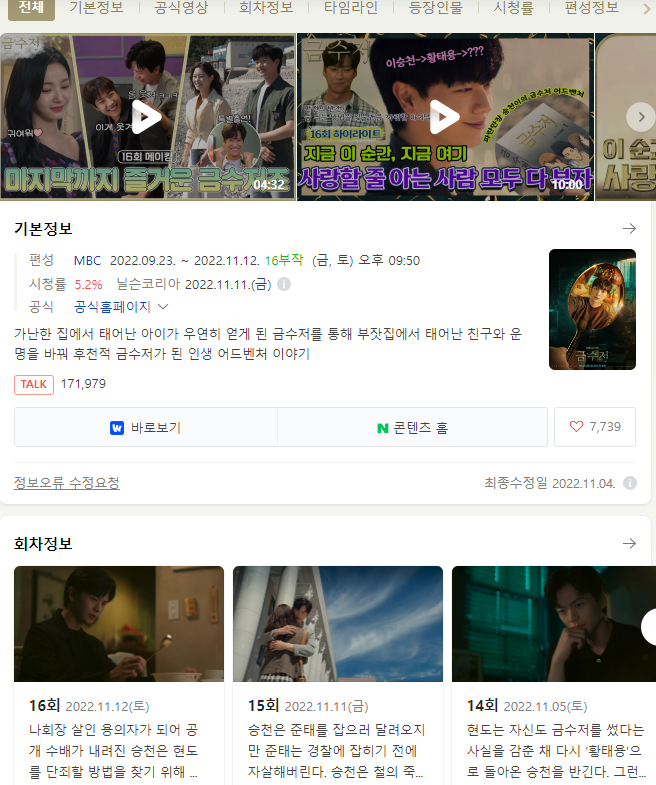Show next videos in the carousel
Screen dimensions: 656x785
(640, 117)
